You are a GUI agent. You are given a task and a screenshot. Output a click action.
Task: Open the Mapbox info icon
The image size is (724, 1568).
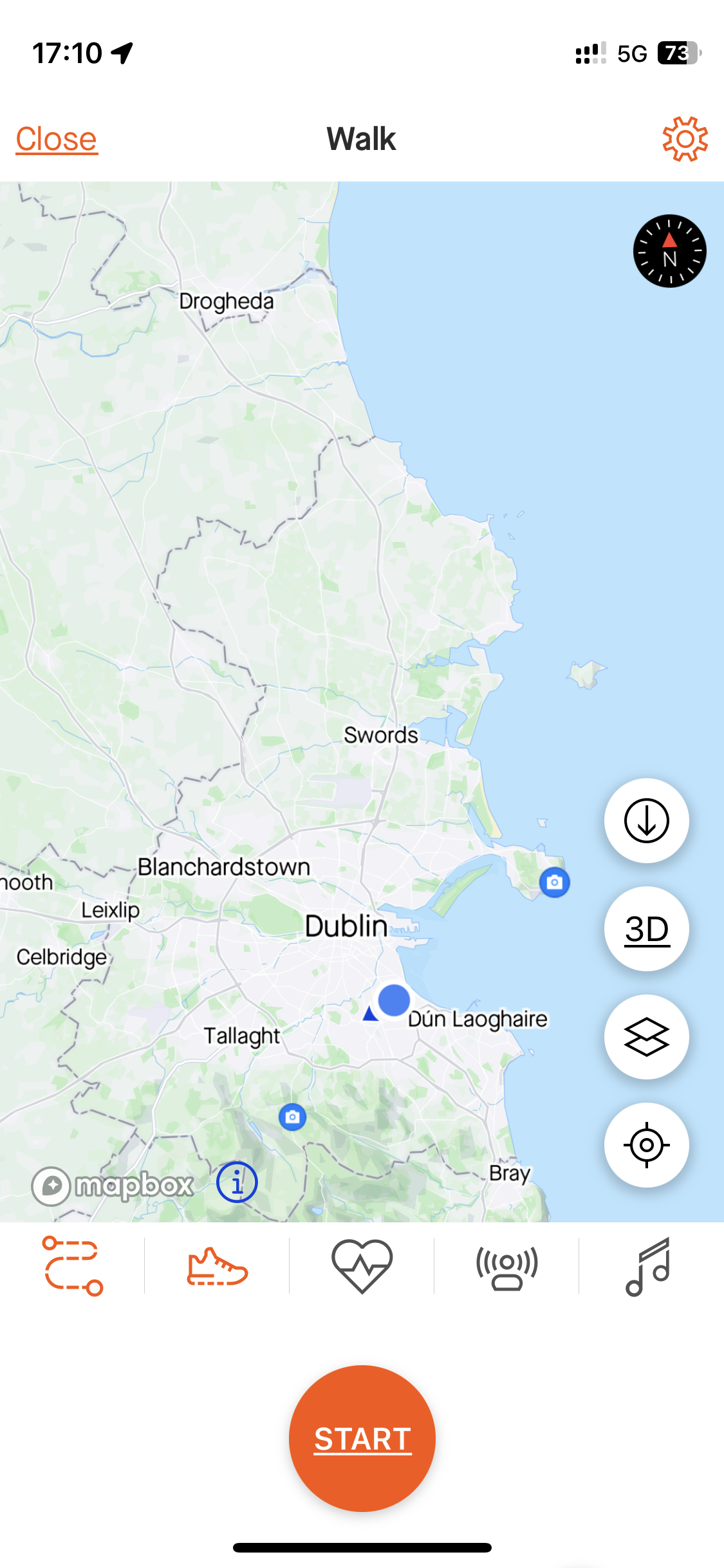(237, 1182)
